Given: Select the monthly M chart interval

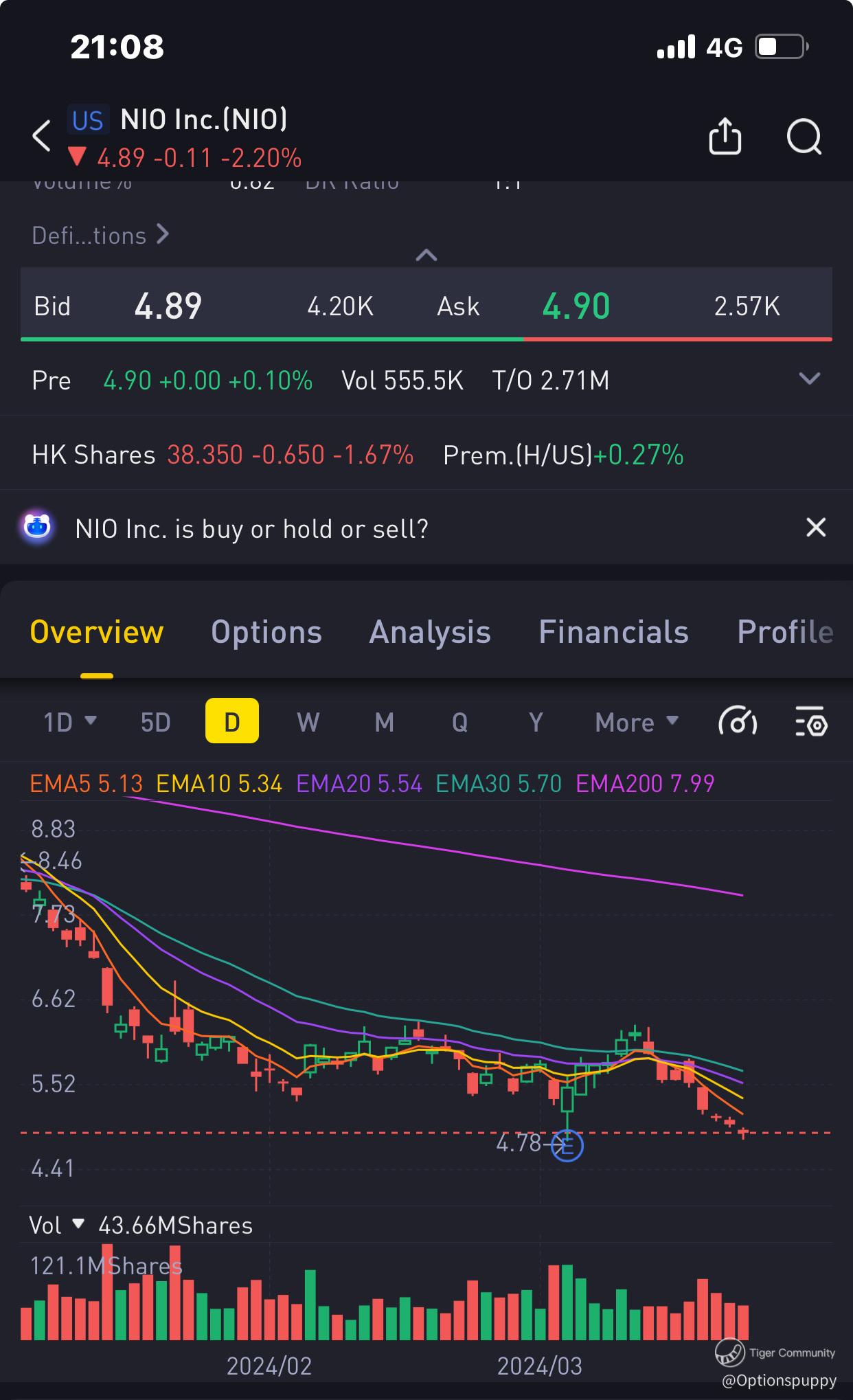Looking at the screenshot, I should 384,722.
